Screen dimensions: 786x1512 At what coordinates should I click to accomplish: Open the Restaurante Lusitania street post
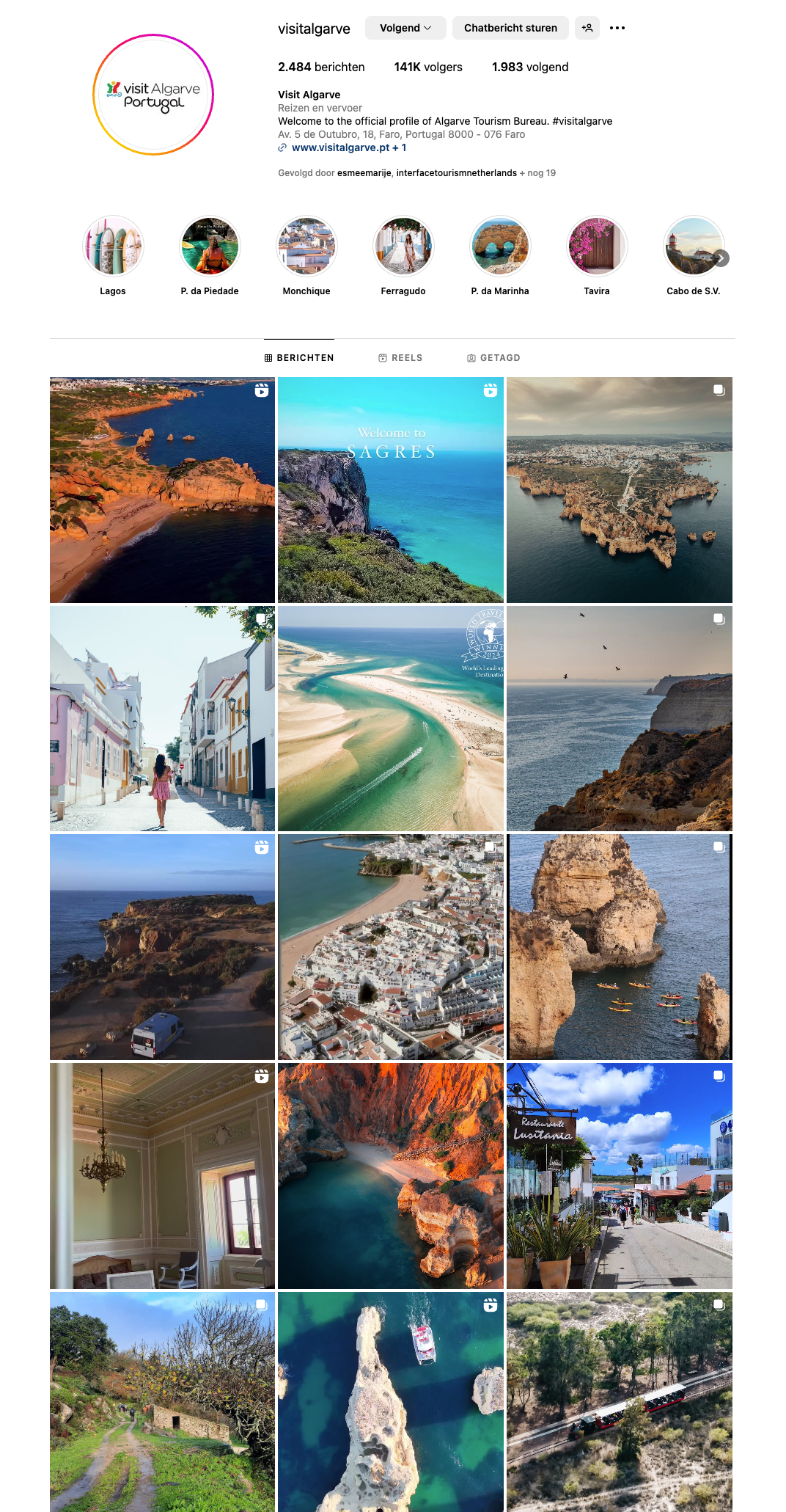620,1176
